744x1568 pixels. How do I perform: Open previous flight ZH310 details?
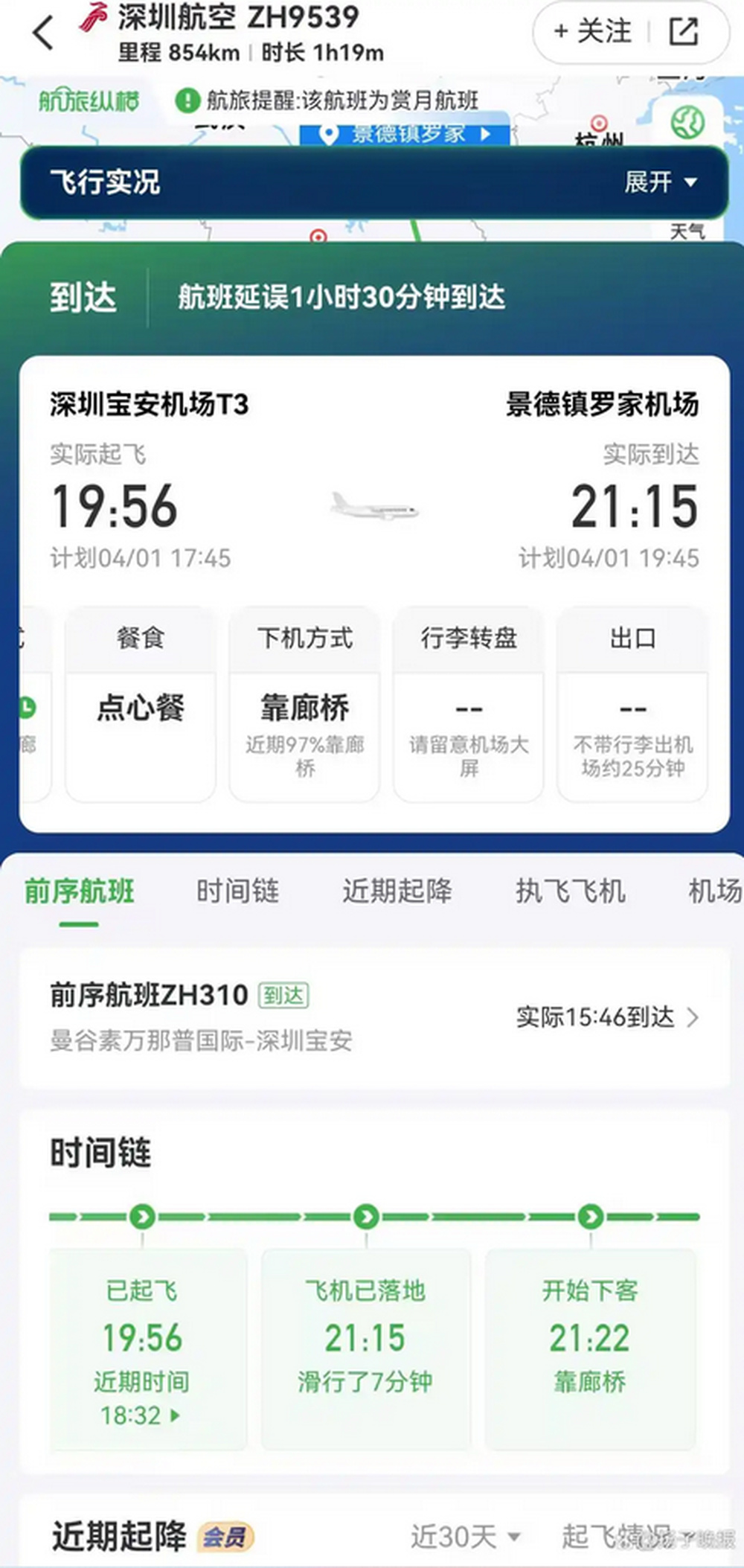click(373, 1017)
